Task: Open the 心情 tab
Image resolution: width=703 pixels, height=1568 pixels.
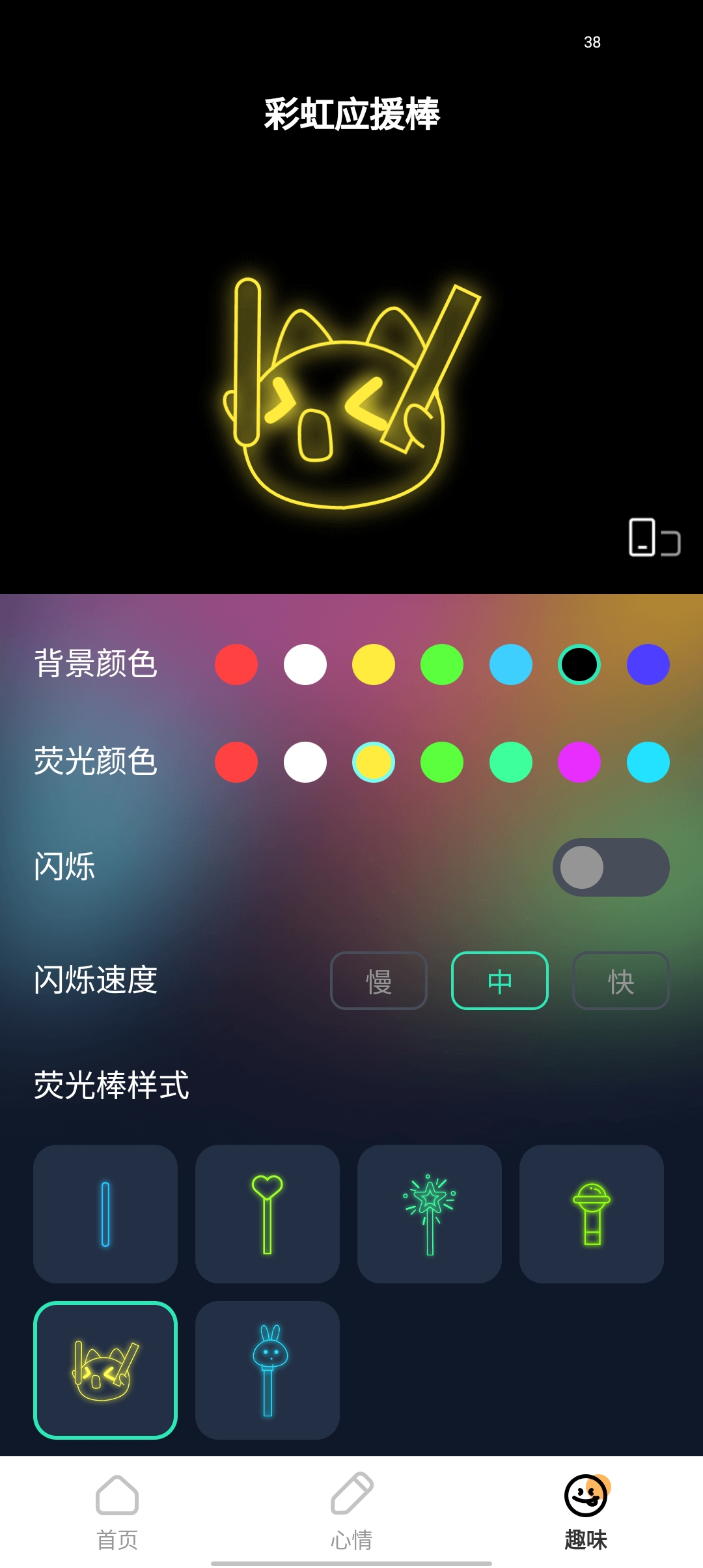Action: point(351,1511)
